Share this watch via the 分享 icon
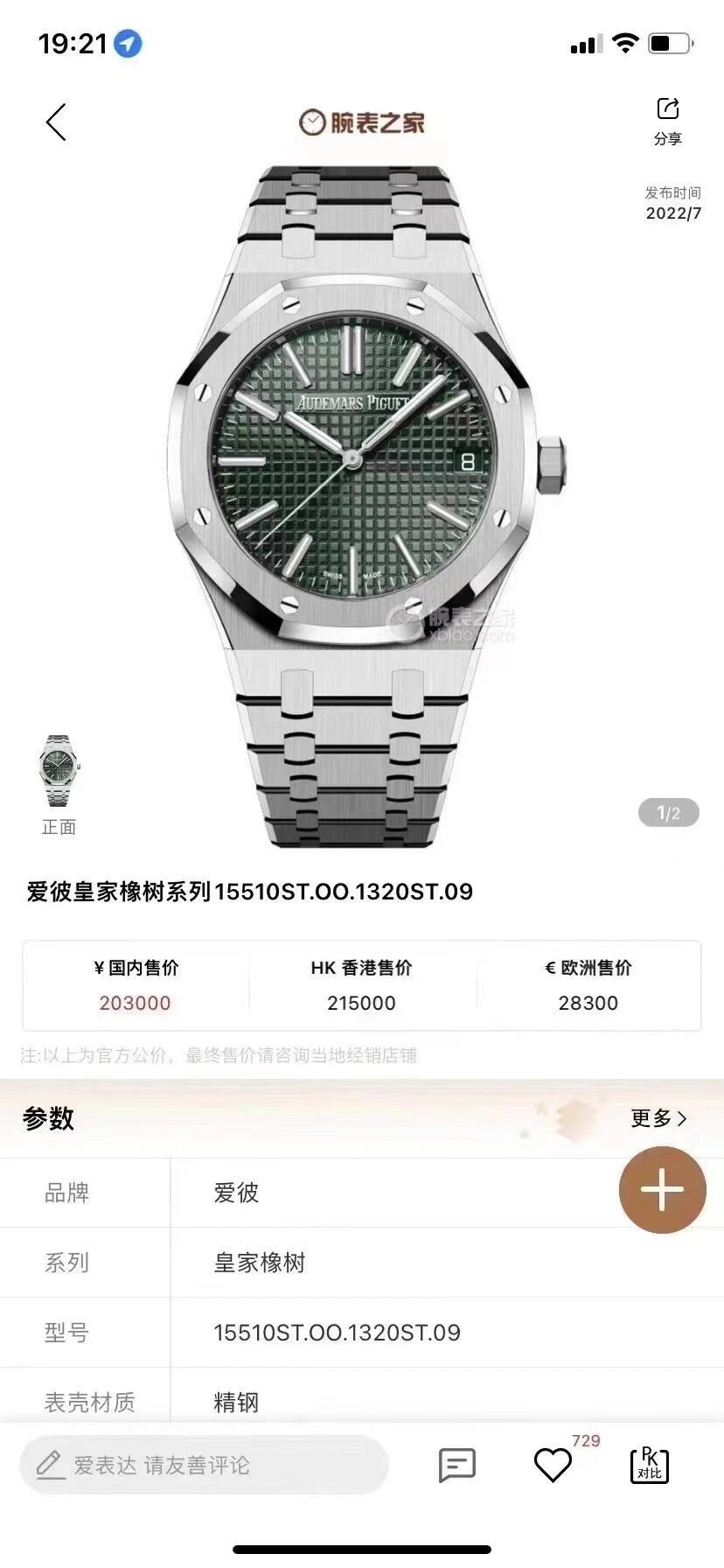This screenshot has width=724, height=1568. [667, 119]
